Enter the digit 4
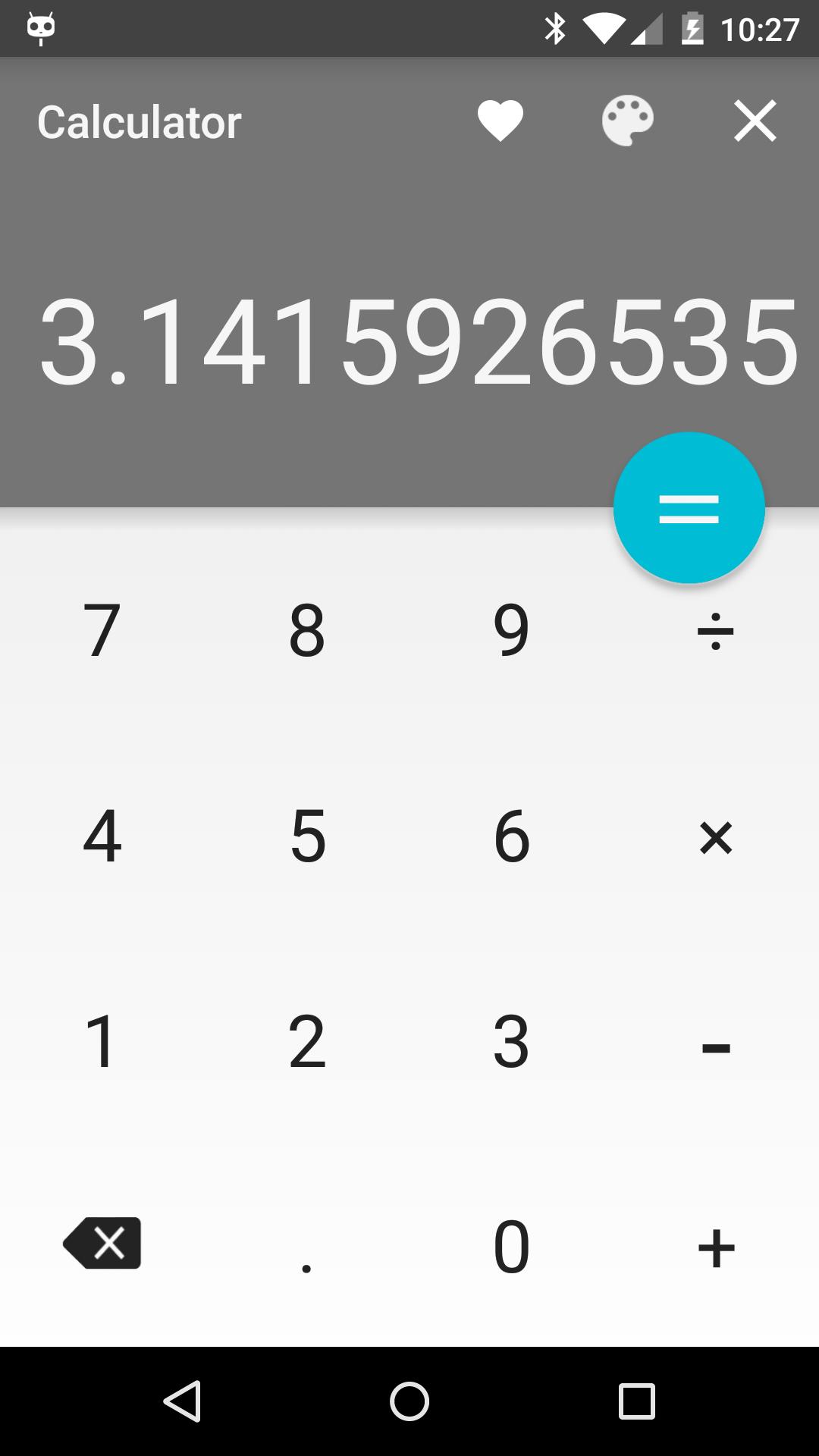 coord(102,836)
